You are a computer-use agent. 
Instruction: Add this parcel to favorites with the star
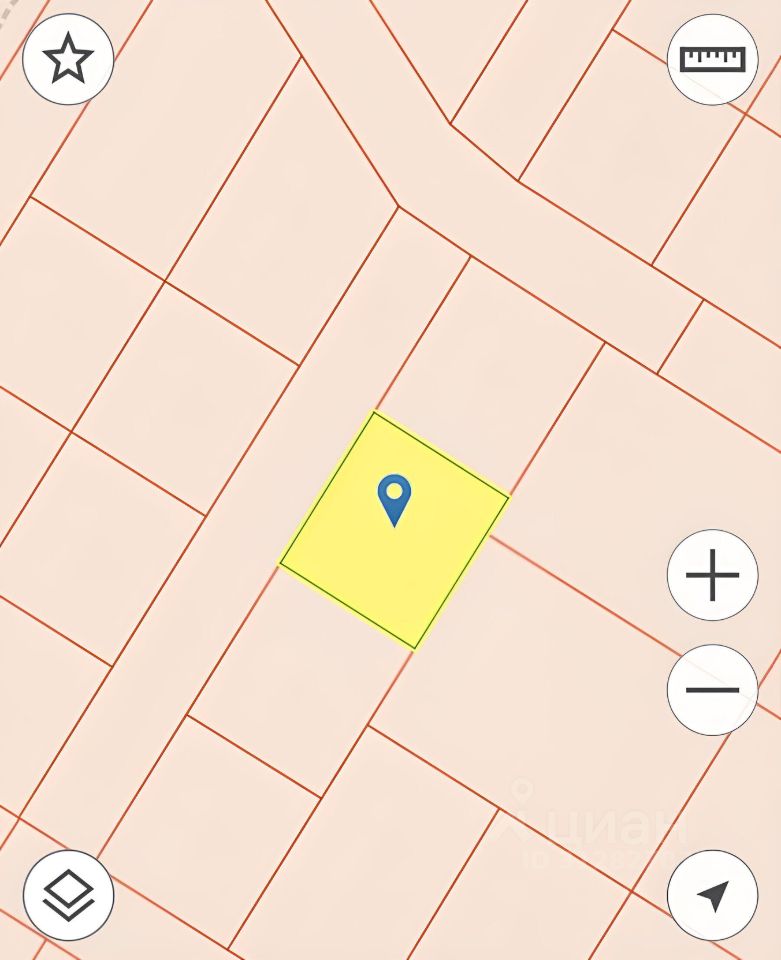(x=68, y=60)
